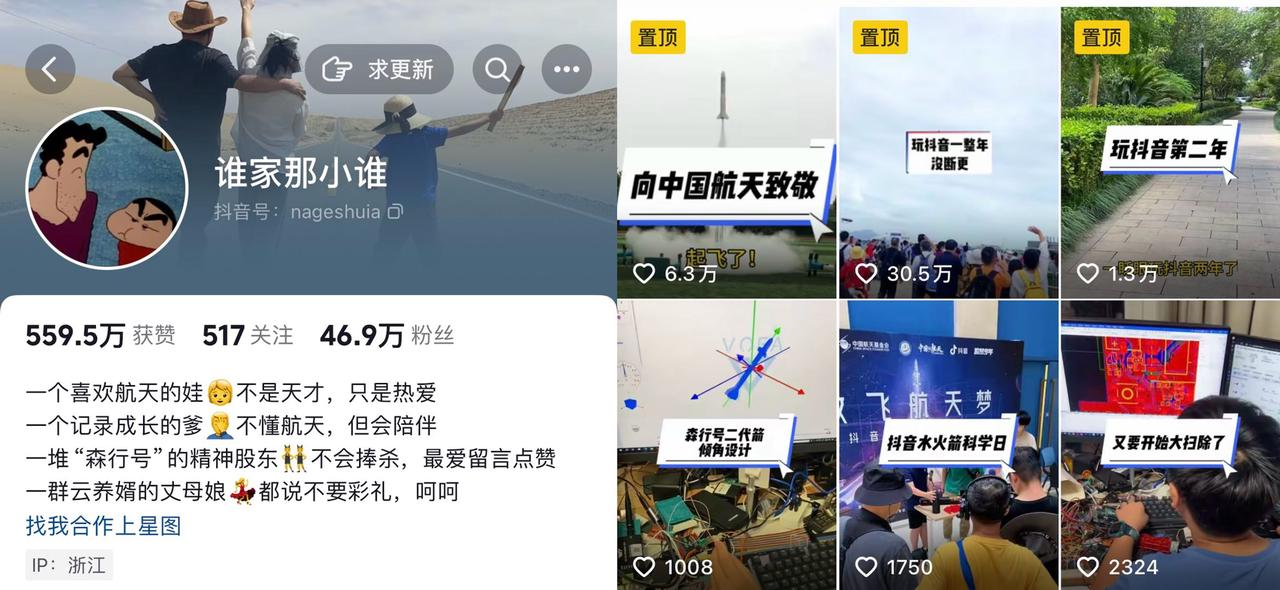Image resolution: width=1280 pixels, height=590 pixels.
Task: Open the three-dot overflow menu
Action: (566, 69)
